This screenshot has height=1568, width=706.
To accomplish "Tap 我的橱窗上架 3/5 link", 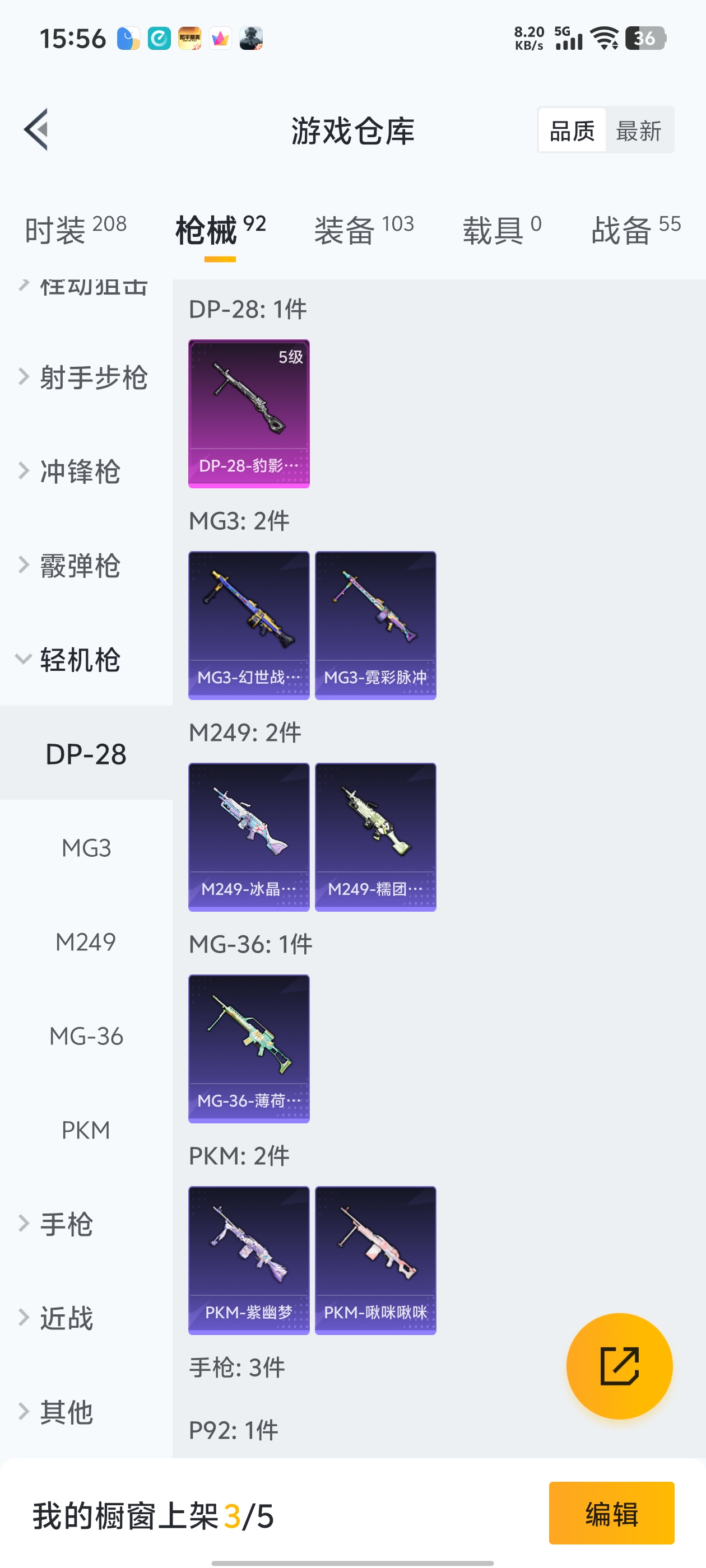I will tap(151, 1516).
